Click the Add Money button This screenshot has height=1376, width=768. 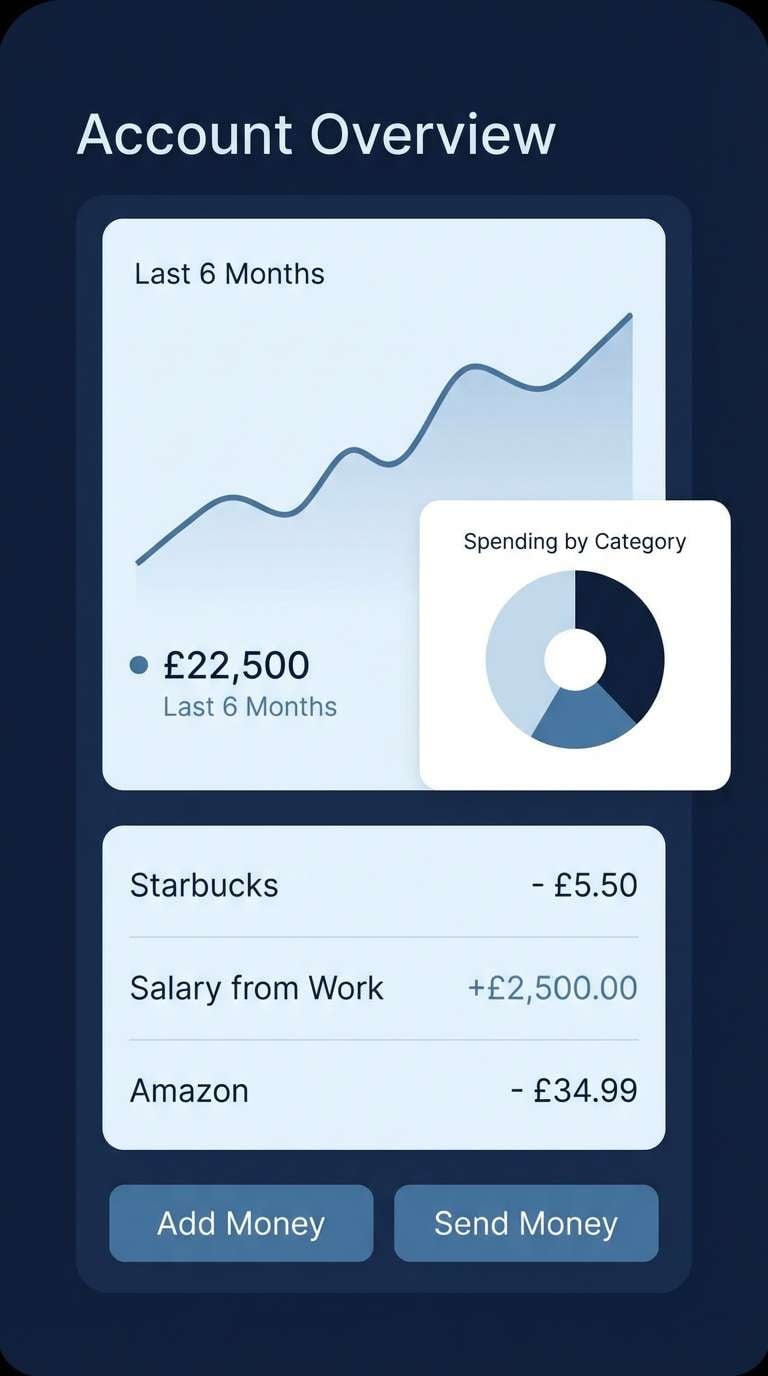click(x=241, y=1222)
